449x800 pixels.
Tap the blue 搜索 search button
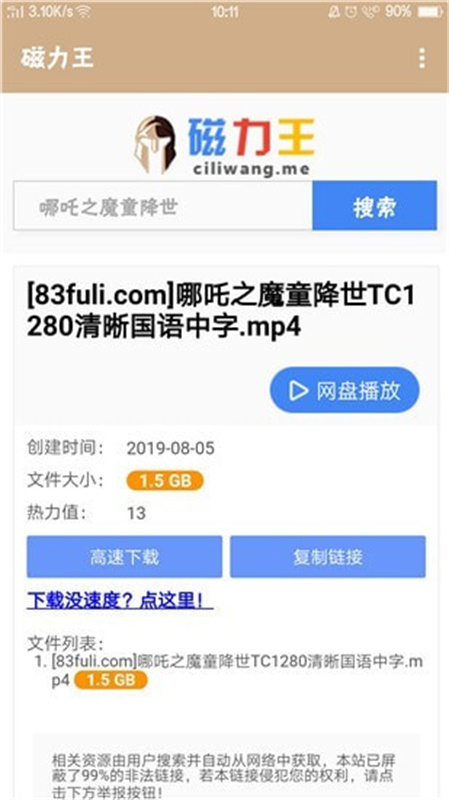375,206
